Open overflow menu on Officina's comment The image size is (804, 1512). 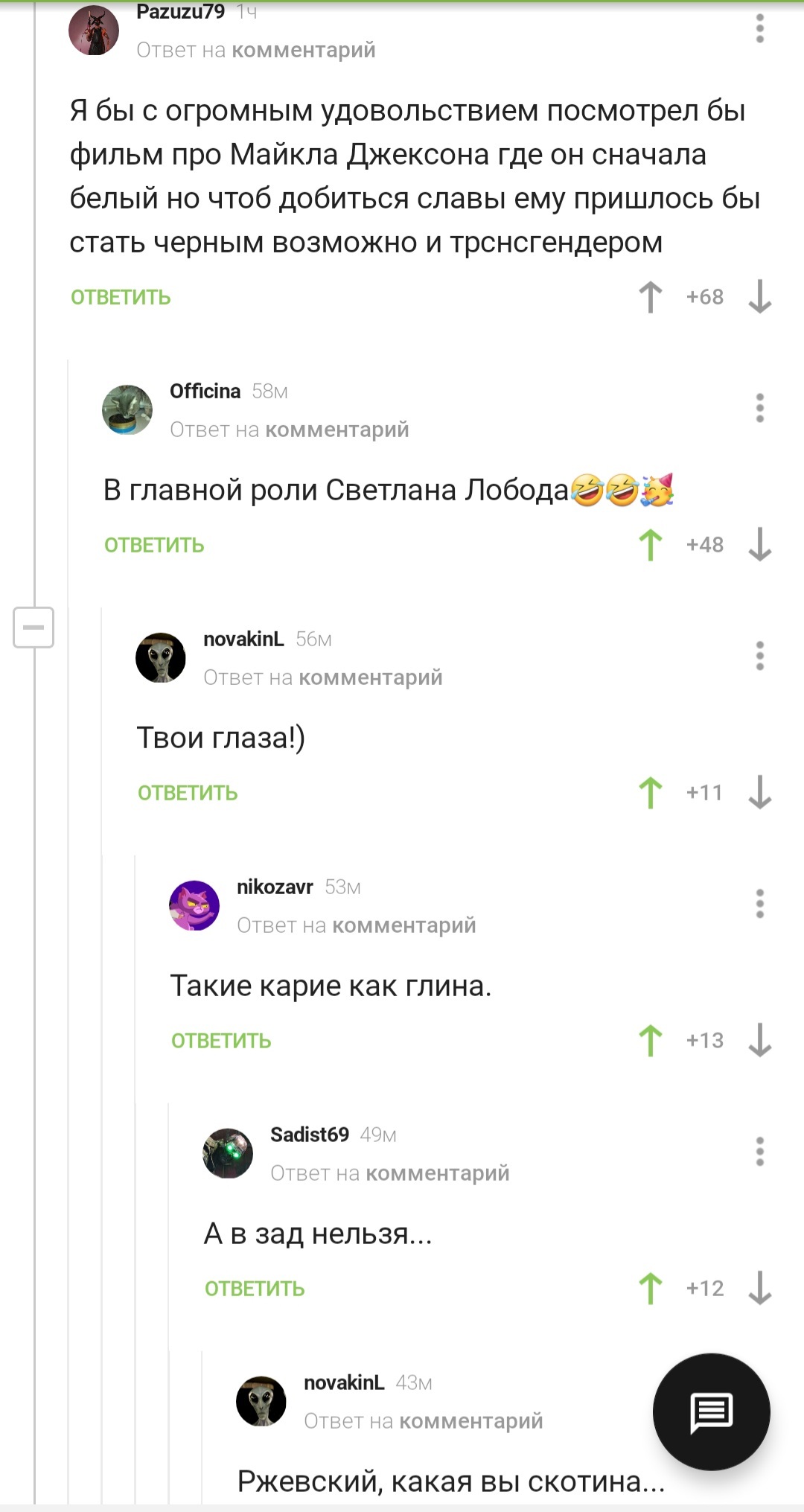pyautogui.click(x=759, y=408)
